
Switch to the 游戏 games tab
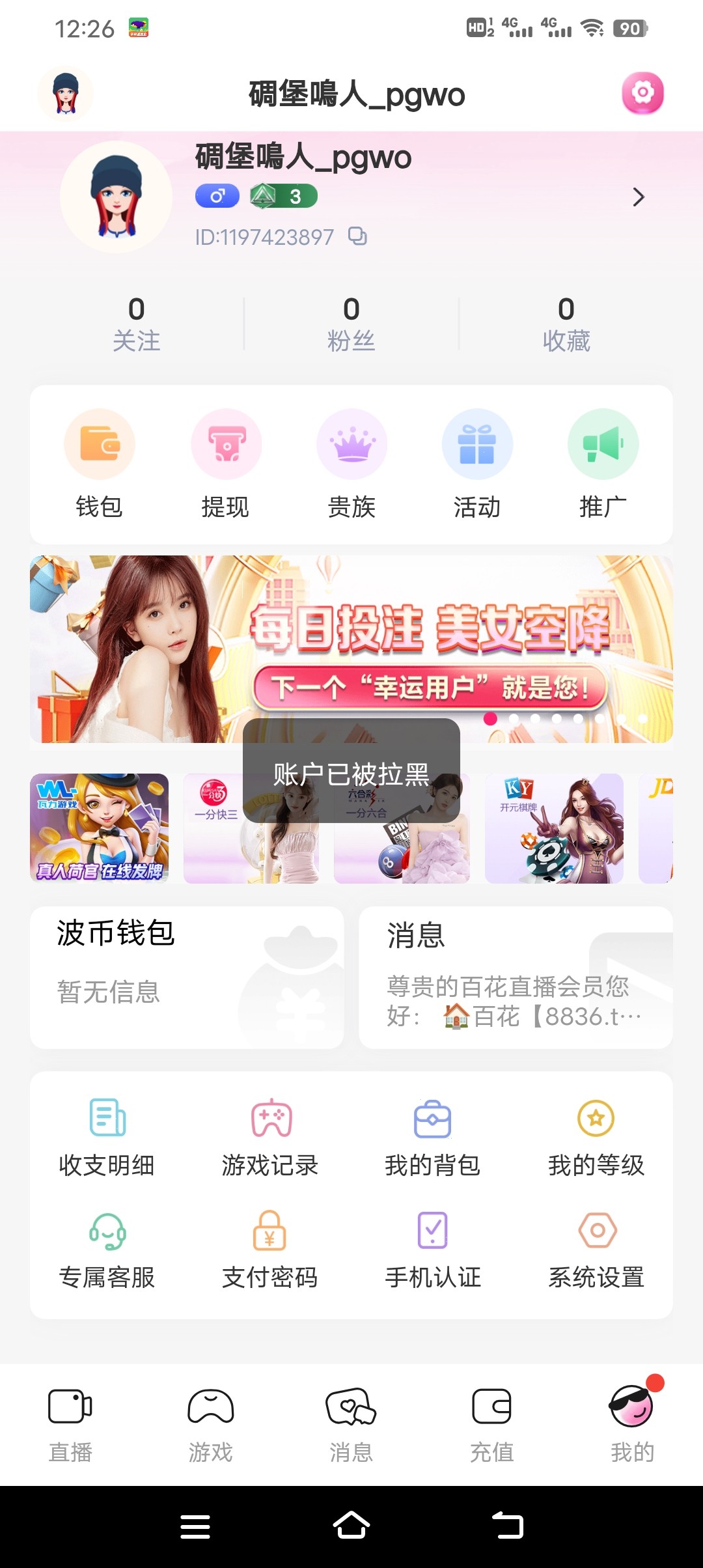211,1424
